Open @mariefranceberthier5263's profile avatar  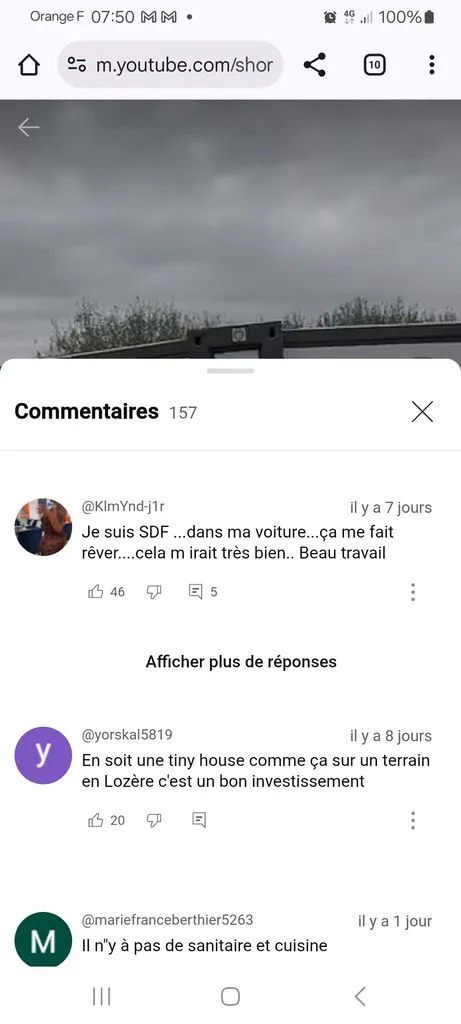pos(43,940)
